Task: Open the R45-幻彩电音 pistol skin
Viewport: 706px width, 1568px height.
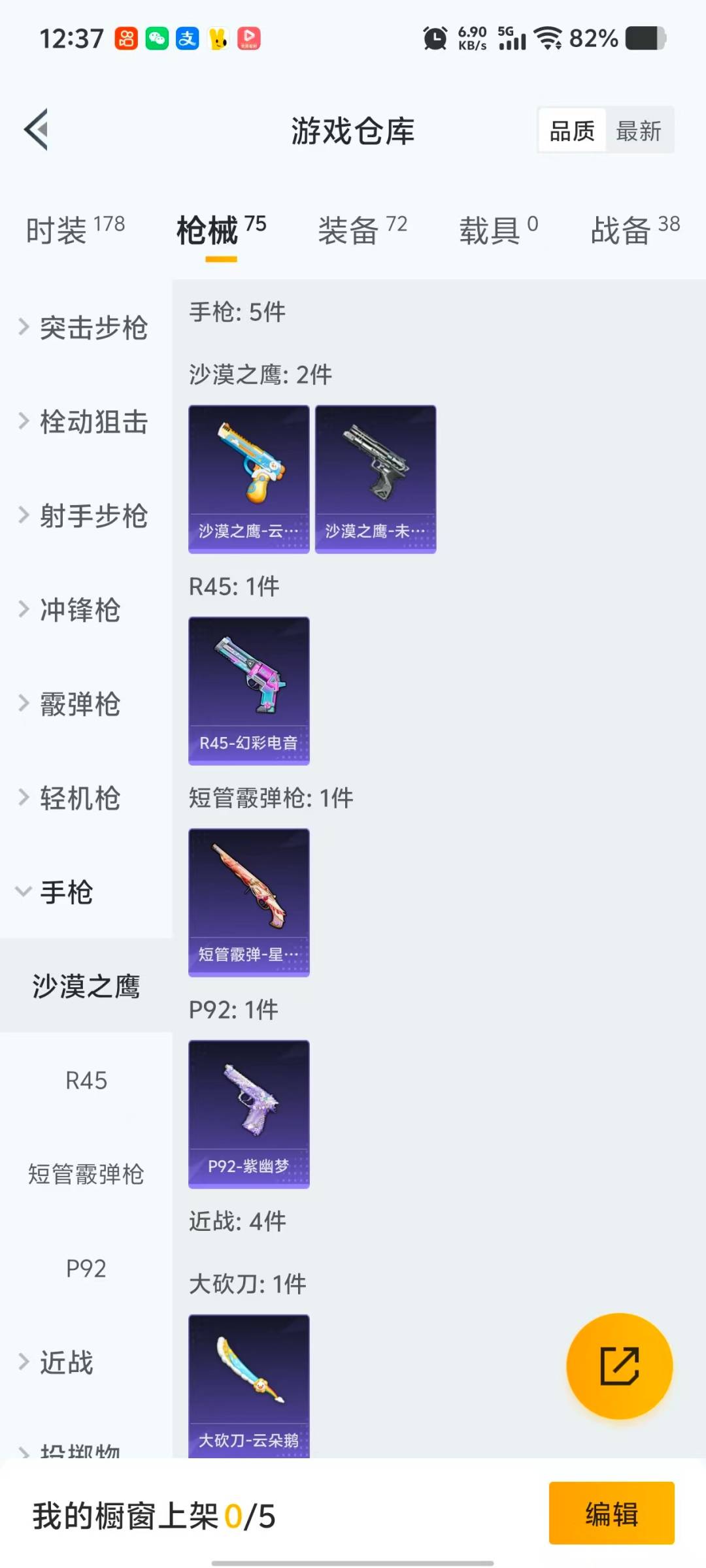Action: 248,689
